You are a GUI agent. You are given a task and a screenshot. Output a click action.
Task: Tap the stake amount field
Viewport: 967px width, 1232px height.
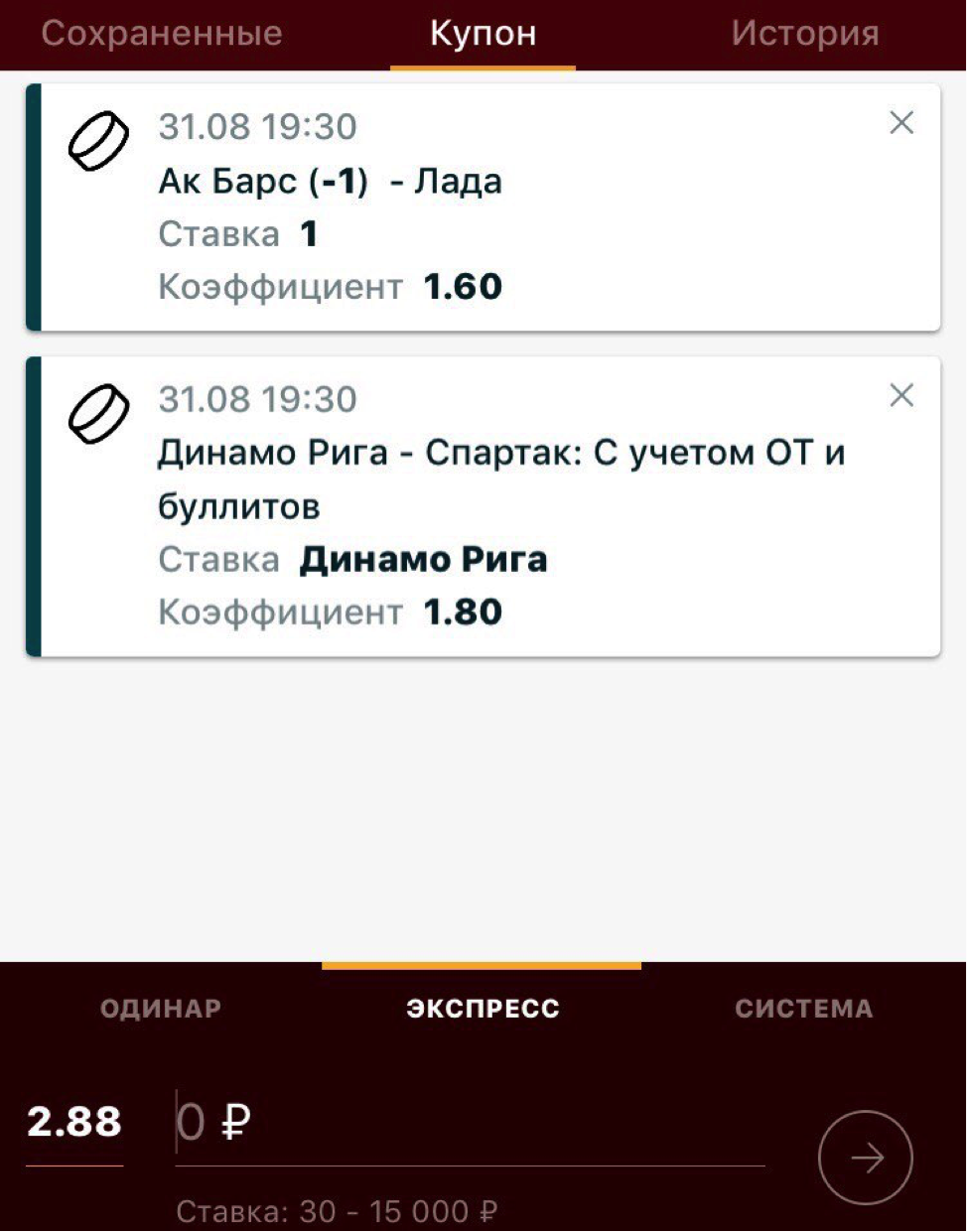pos(467,1124)
